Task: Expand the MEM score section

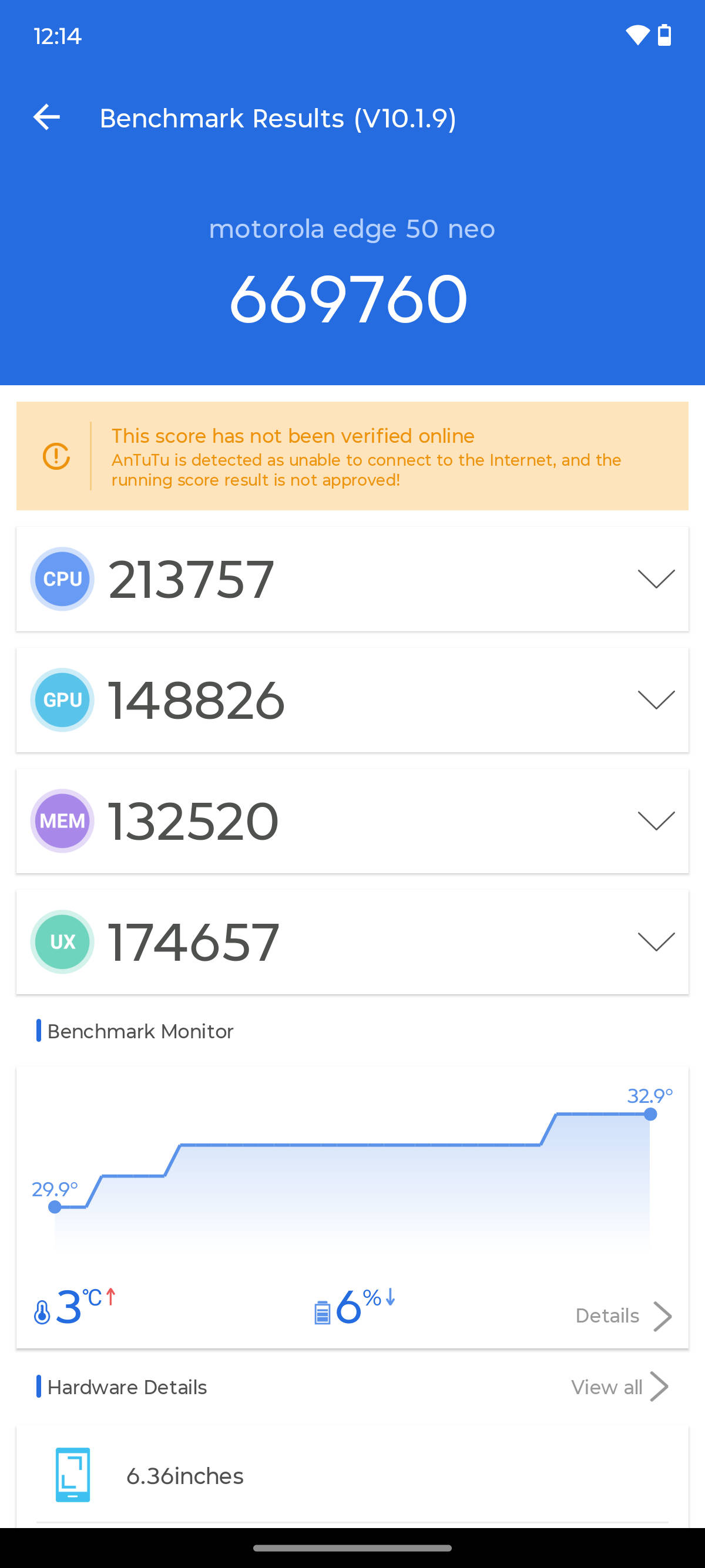Action: [x=656, y=820]
